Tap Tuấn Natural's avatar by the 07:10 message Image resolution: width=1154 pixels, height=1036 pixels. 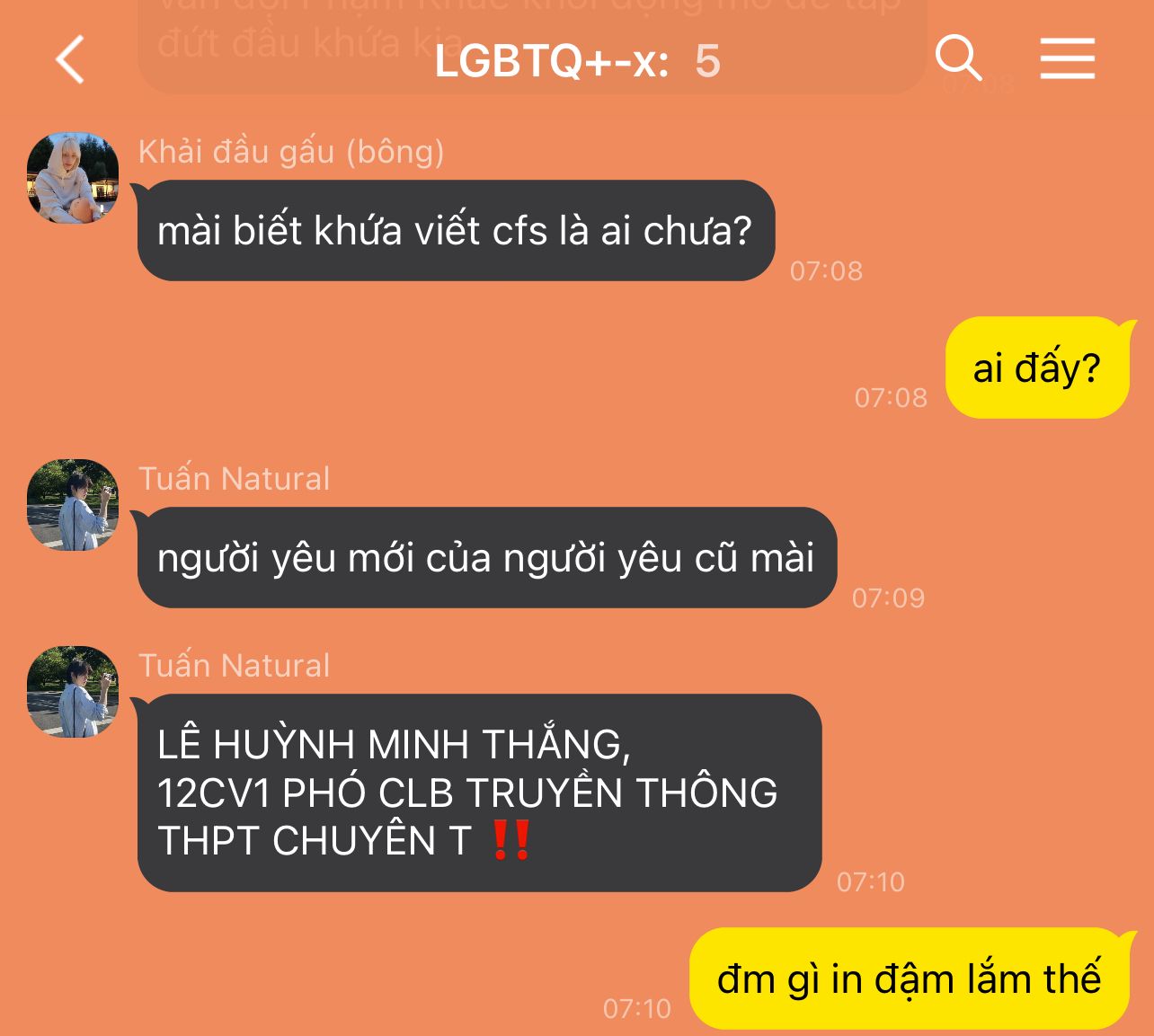click(73, 692)
